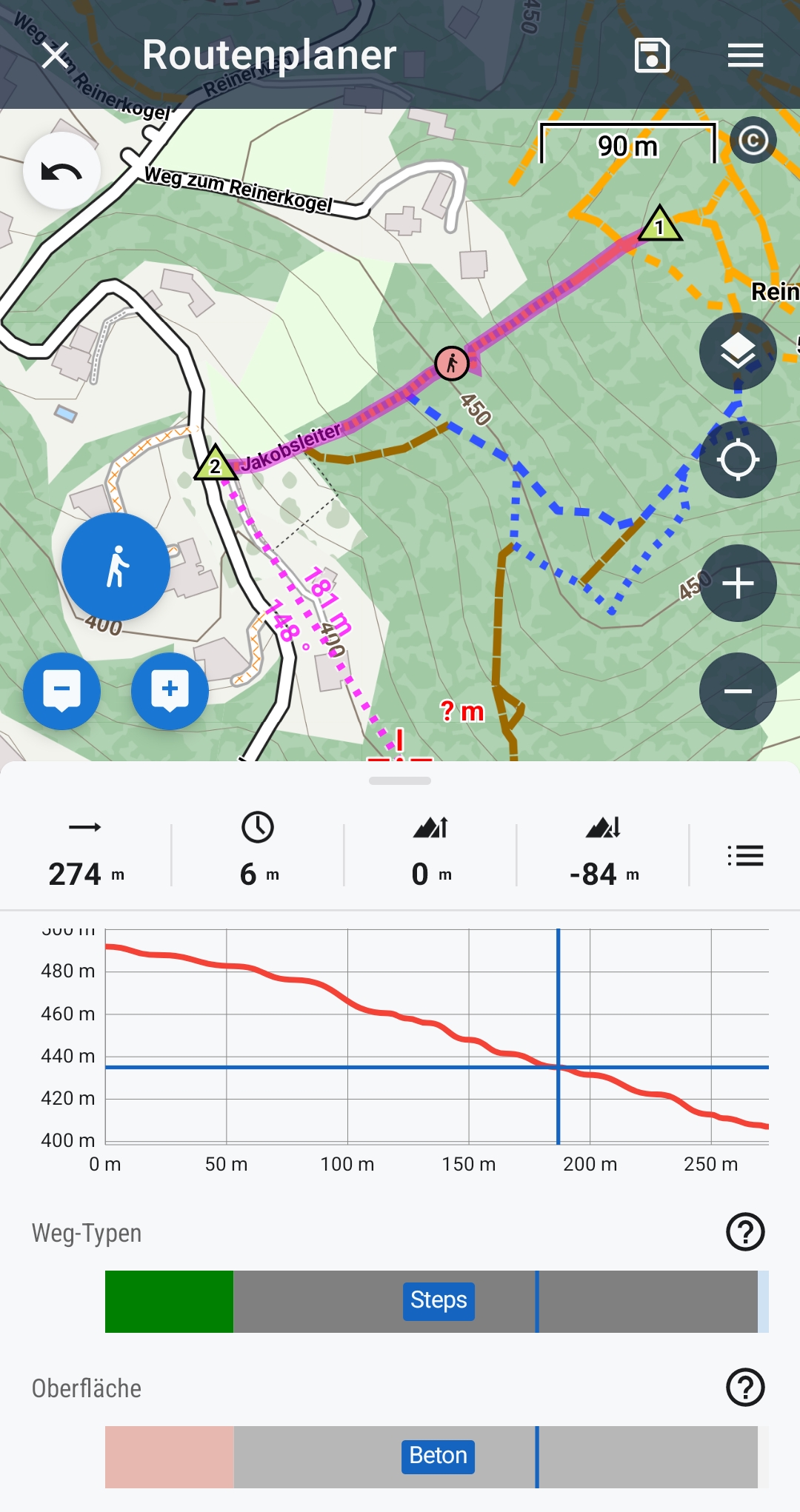Show help for Oberfläche

[745, 1388]
